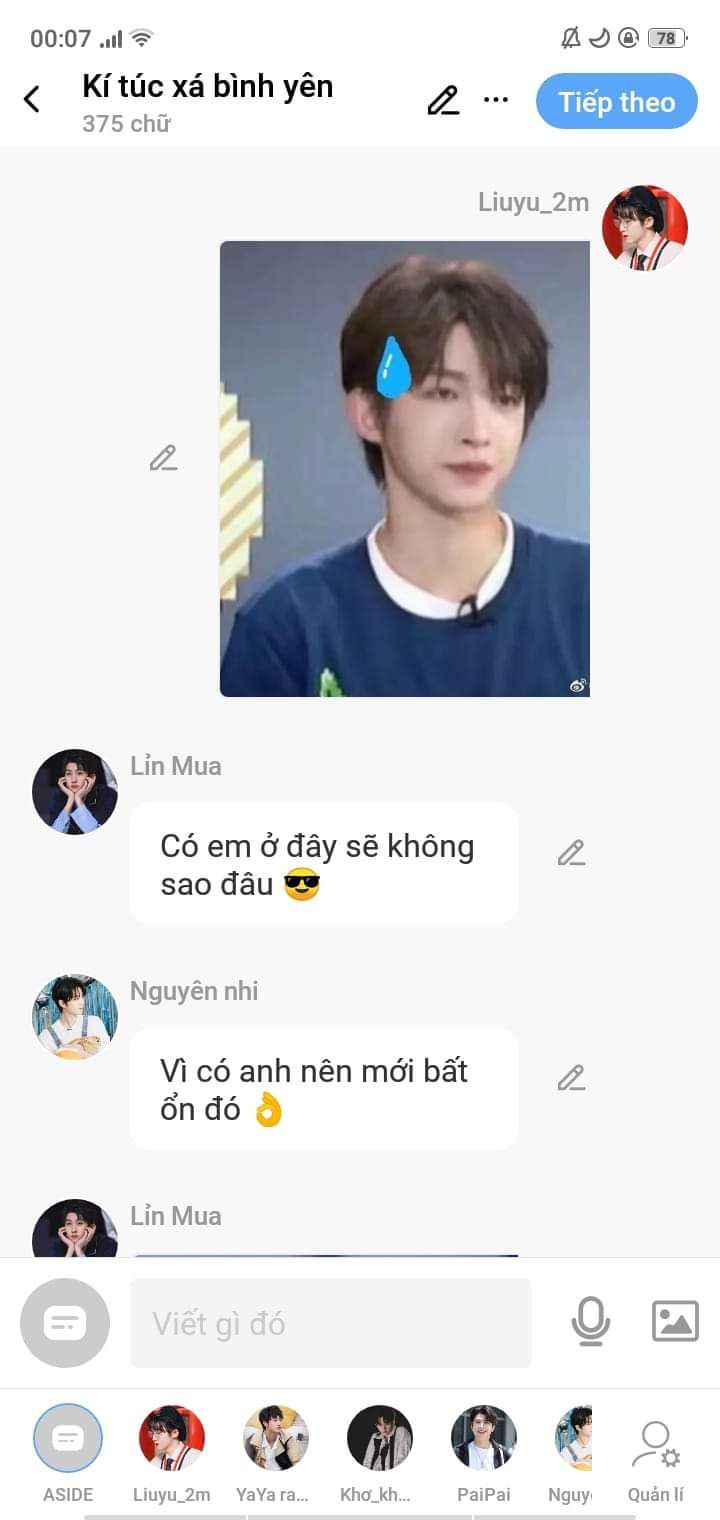Tap the large gray aside bubble button

pos(65,1323)
